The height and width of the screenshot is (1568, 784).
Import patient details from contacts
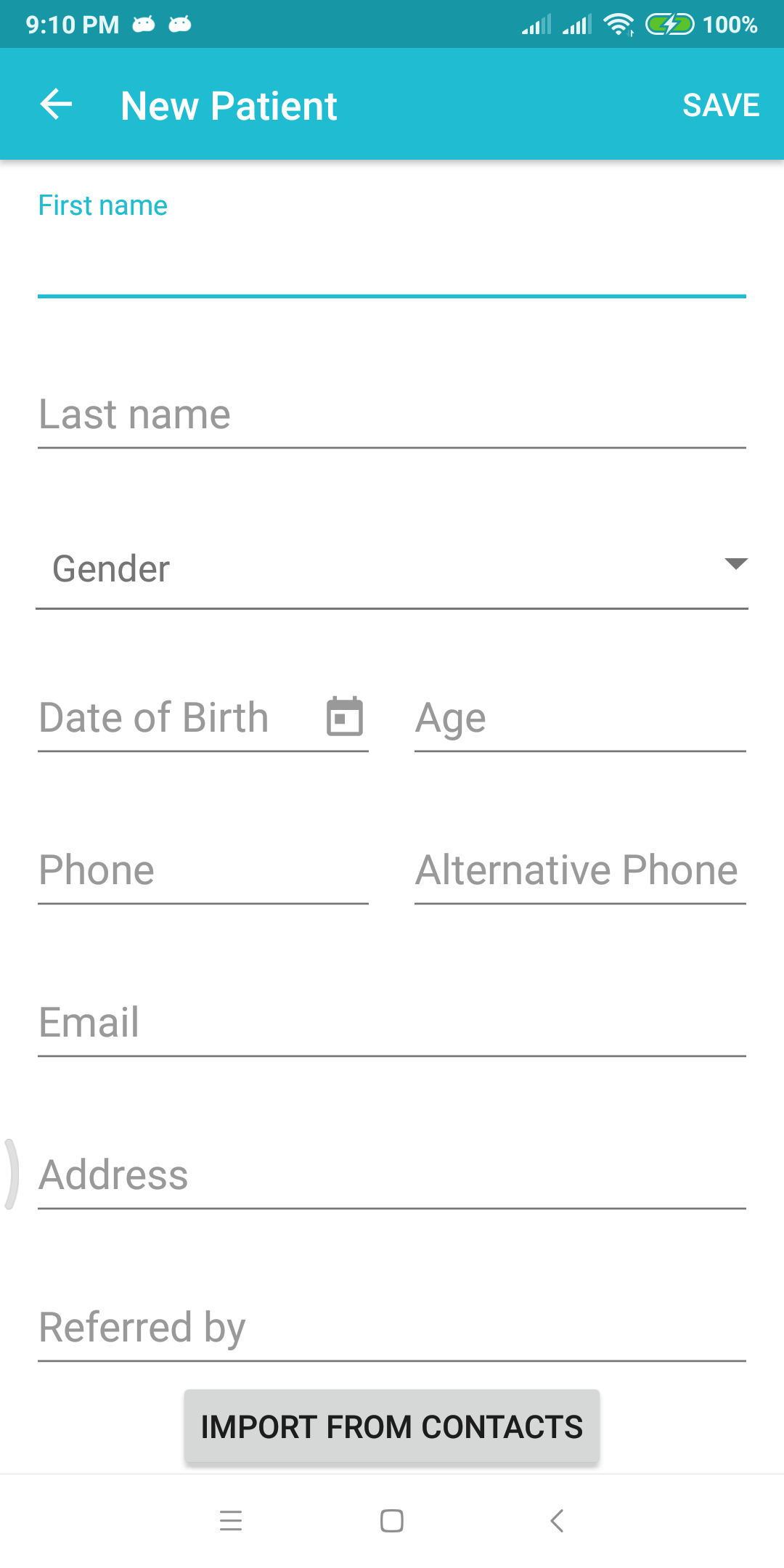[392, 1426]
